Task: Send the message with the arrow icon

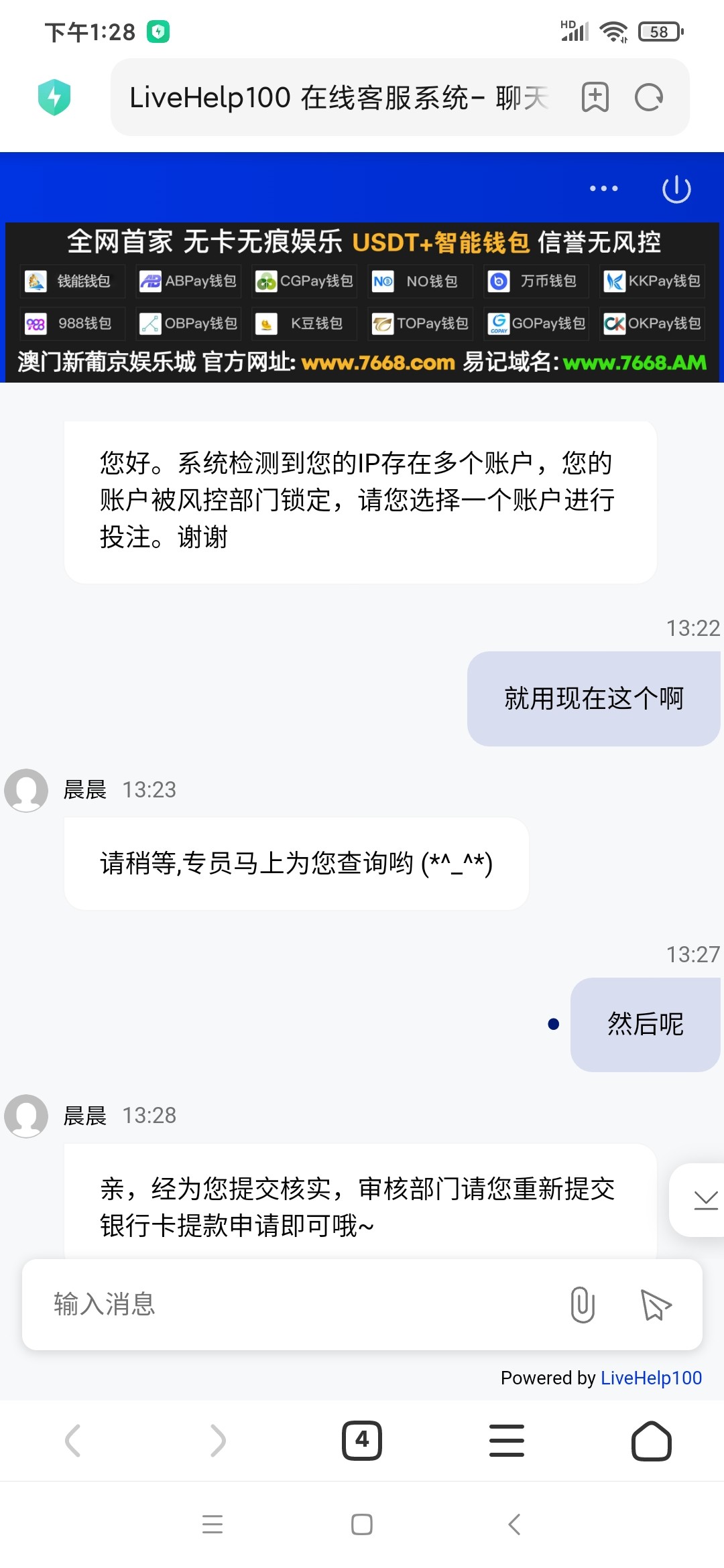Action: [656, 1305]
